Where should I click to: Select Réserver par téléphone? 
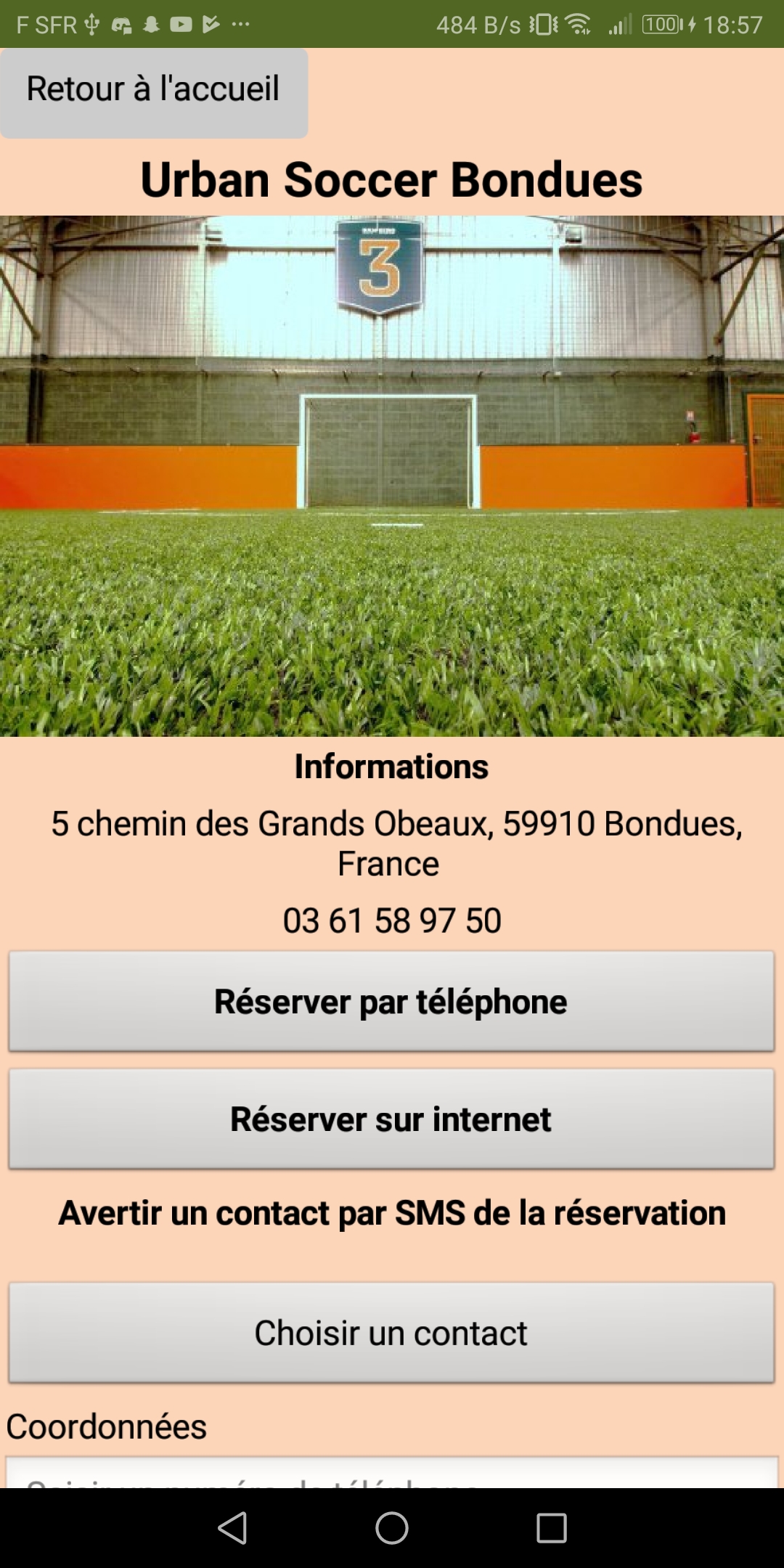pyautogui.click(x=391, y=1001)
